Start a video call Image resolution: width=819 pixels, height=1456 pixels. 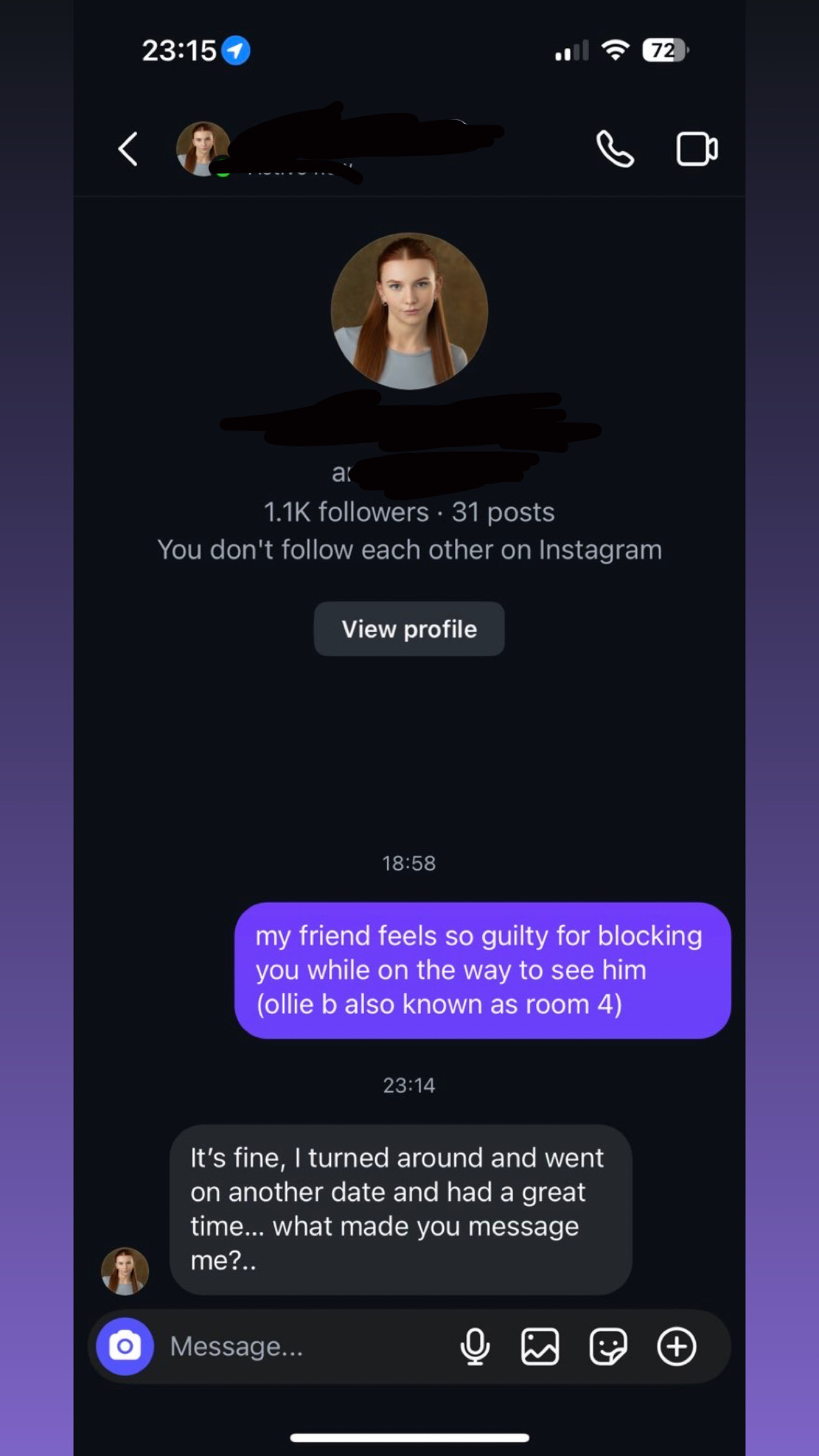[696, 149]
